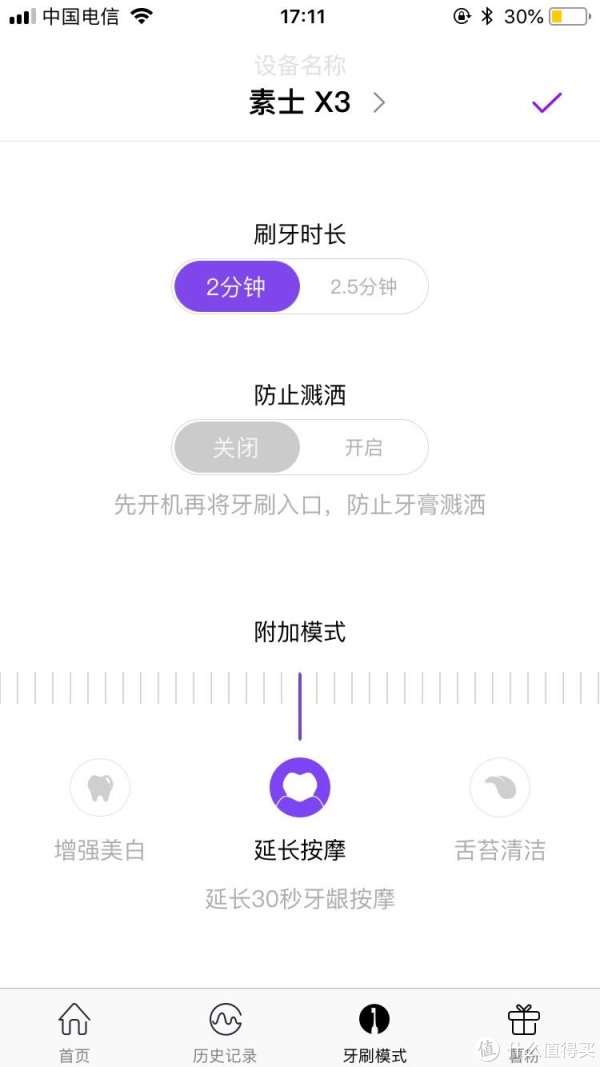Viewport: 600px width, 1067px height.
Task: Choose 舌苔清洁 additional mode
Action: click(500, 810)
